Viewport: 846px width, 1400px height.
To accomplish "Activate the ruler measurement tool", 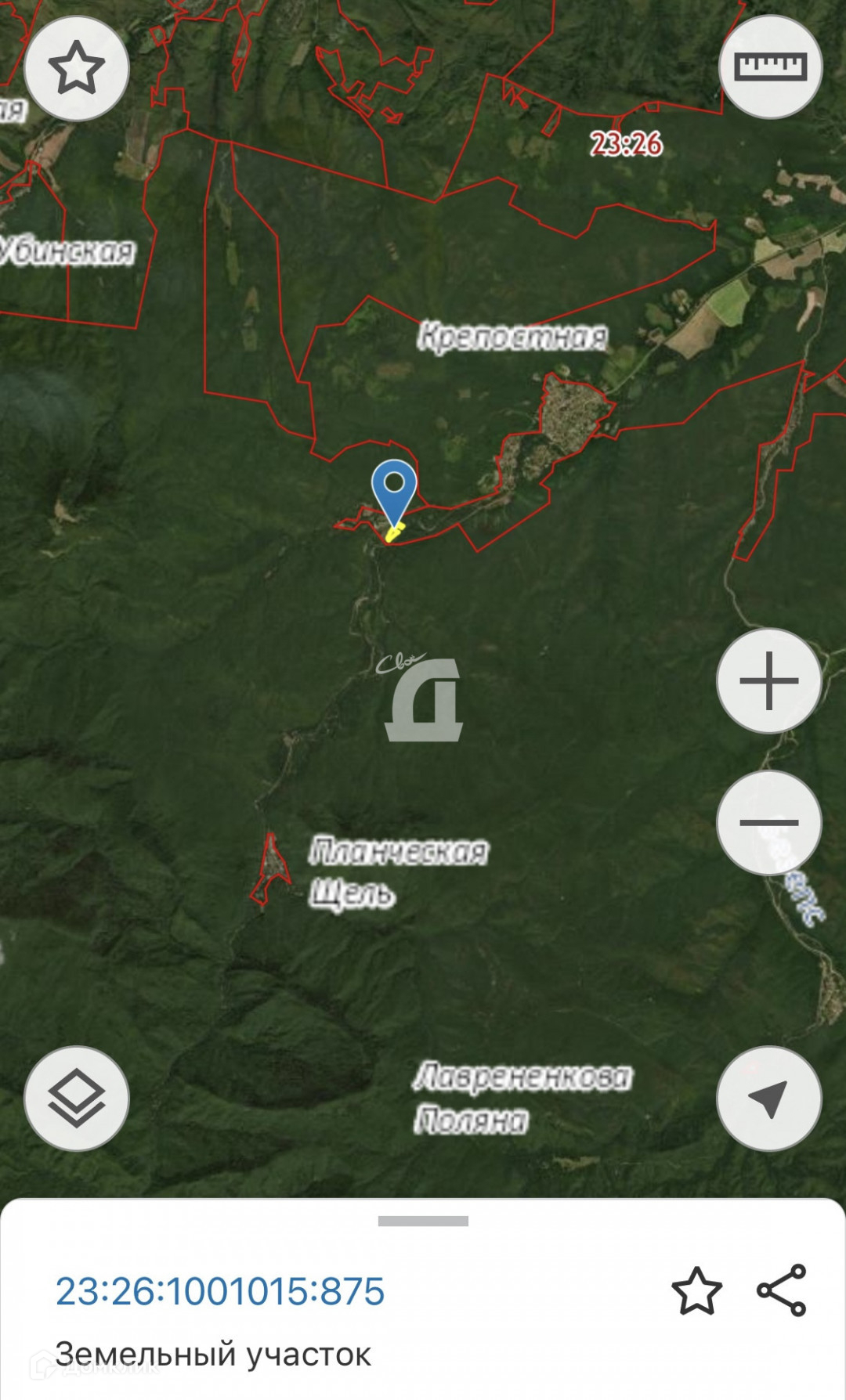I will click(770, 67).
